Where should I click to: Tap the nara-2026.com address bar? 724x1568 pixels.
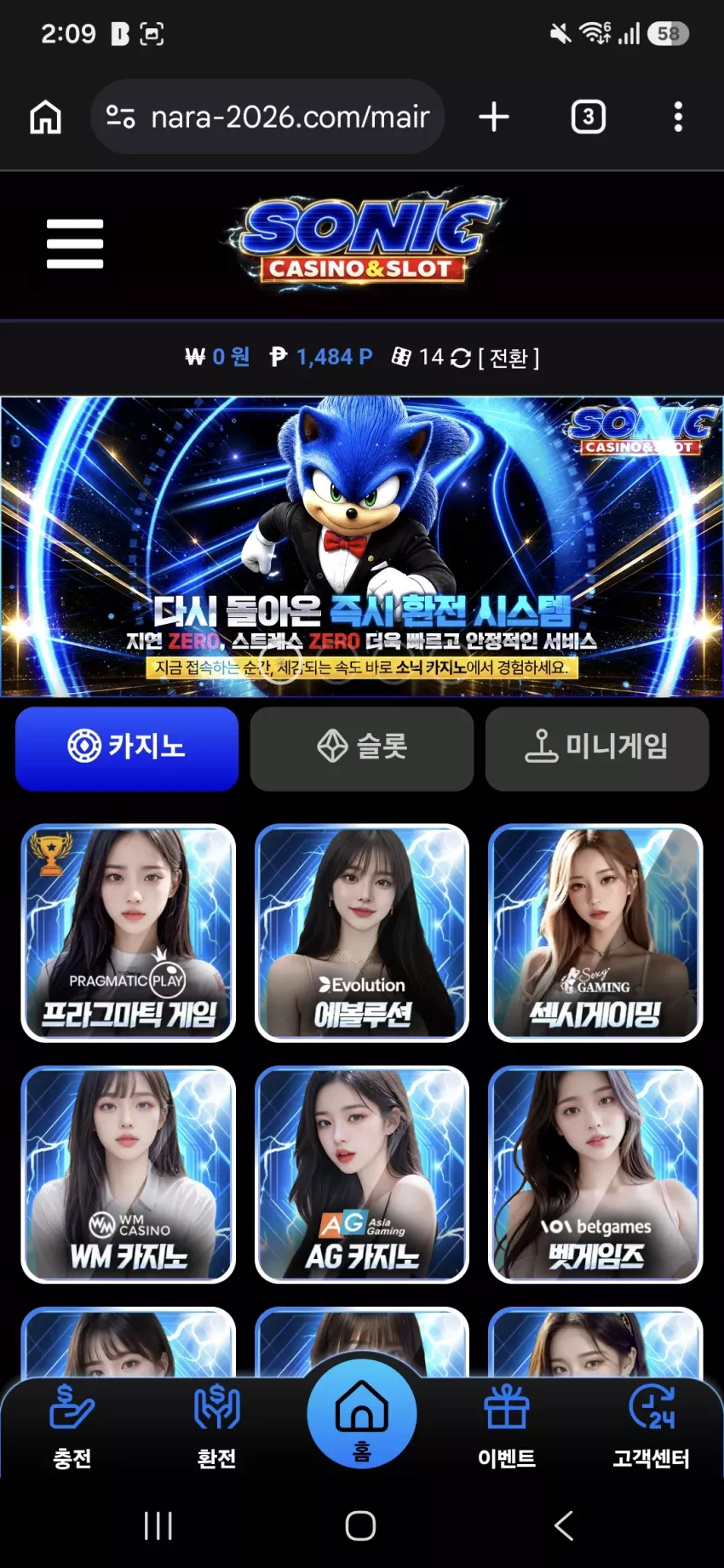(x=267, y=117)
